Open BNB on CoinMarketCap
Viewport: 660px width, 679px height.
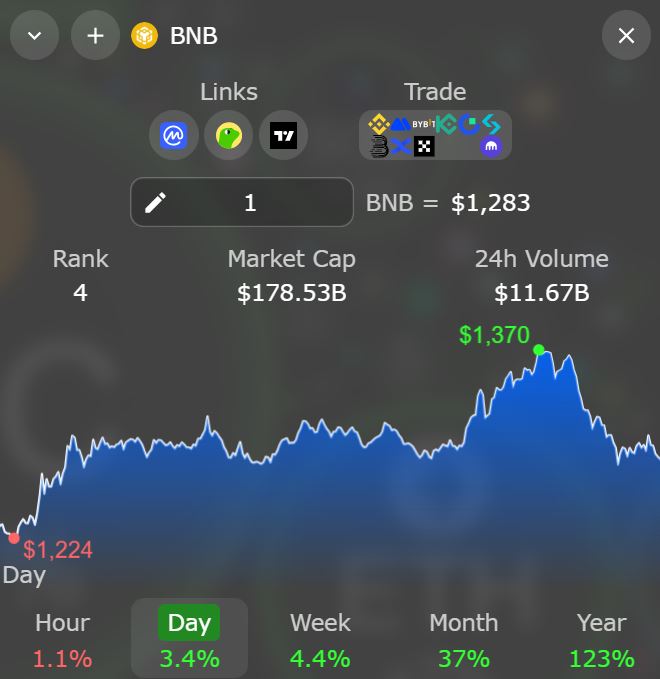pos(174,136)
